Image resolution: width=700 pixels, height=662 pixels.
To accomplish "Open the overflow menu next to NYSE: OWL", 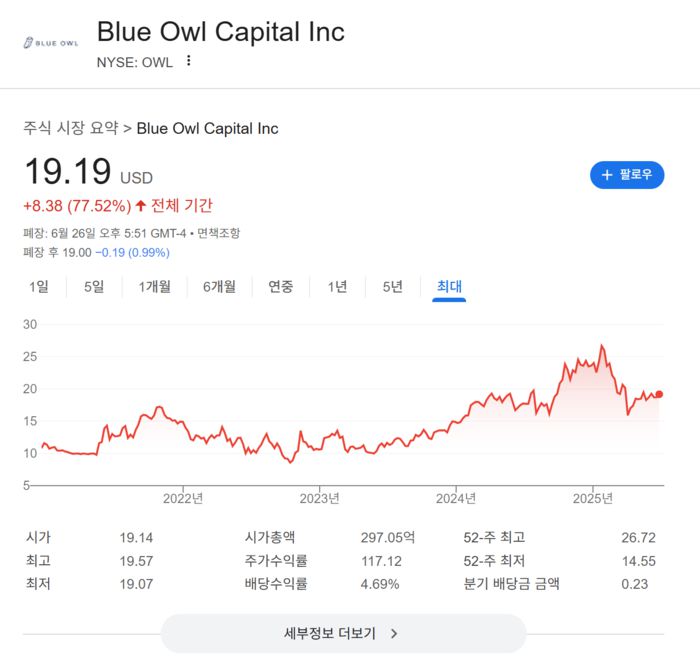I will point(188,62).
